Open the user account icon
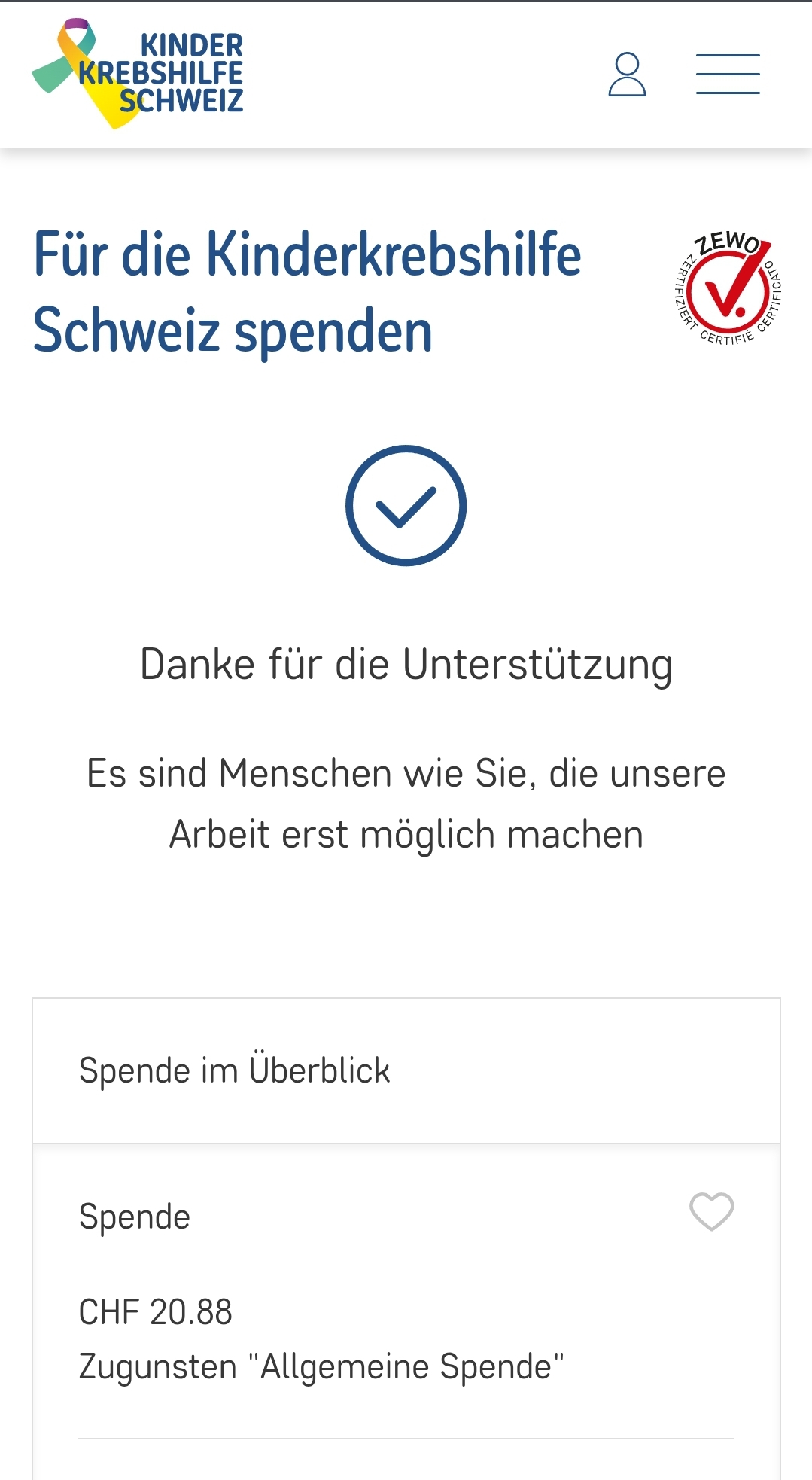 point(627,75)
